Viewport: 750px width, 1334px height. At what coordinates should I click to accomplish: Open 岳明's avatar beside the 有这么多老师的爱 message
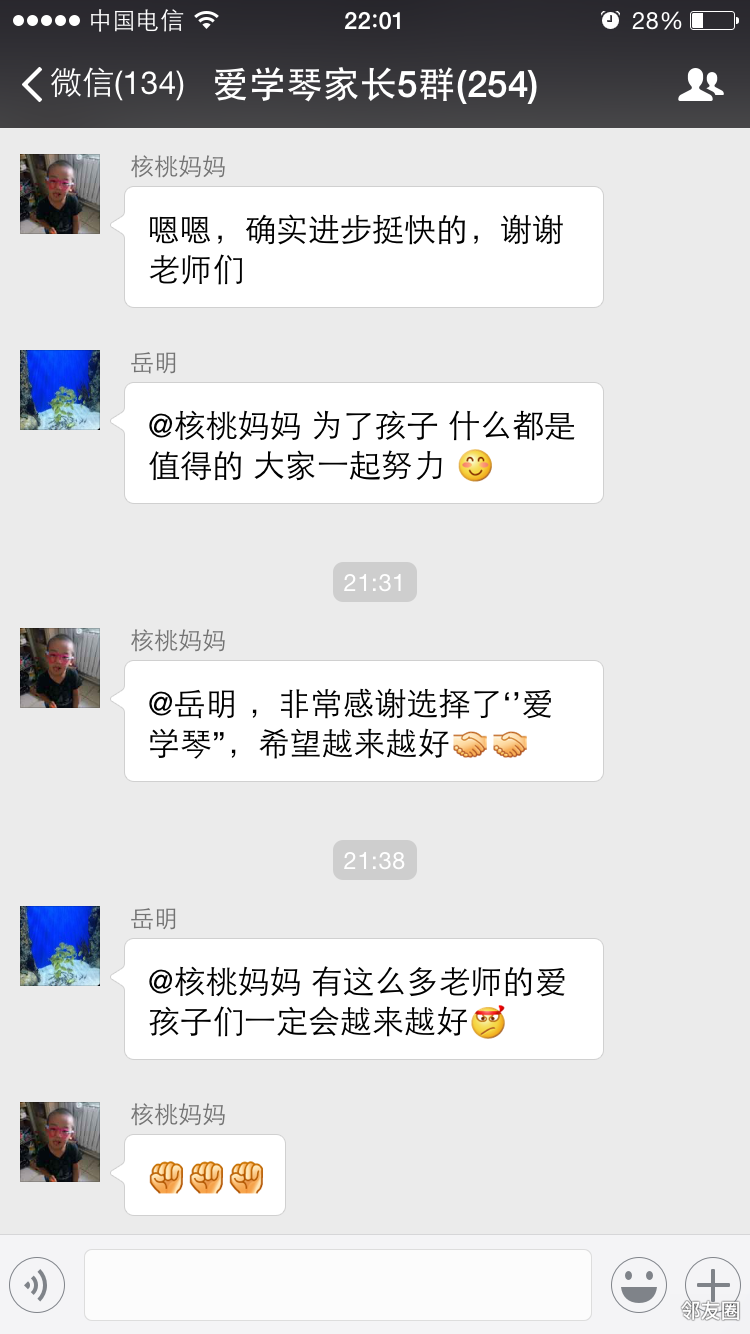[x=60, y=946]
